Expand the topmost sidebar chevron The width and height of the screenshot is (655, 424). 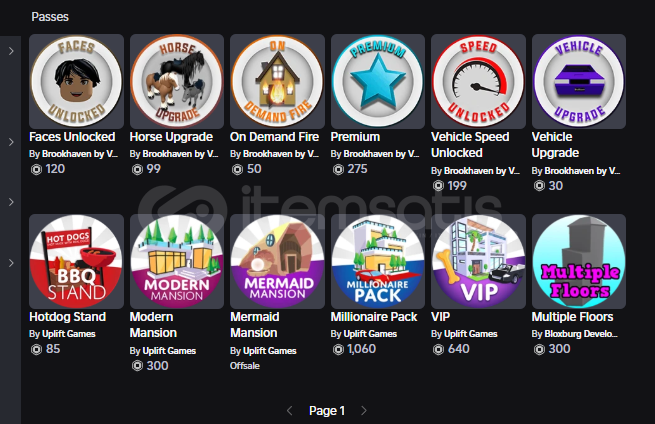click(x=10, y=50)
